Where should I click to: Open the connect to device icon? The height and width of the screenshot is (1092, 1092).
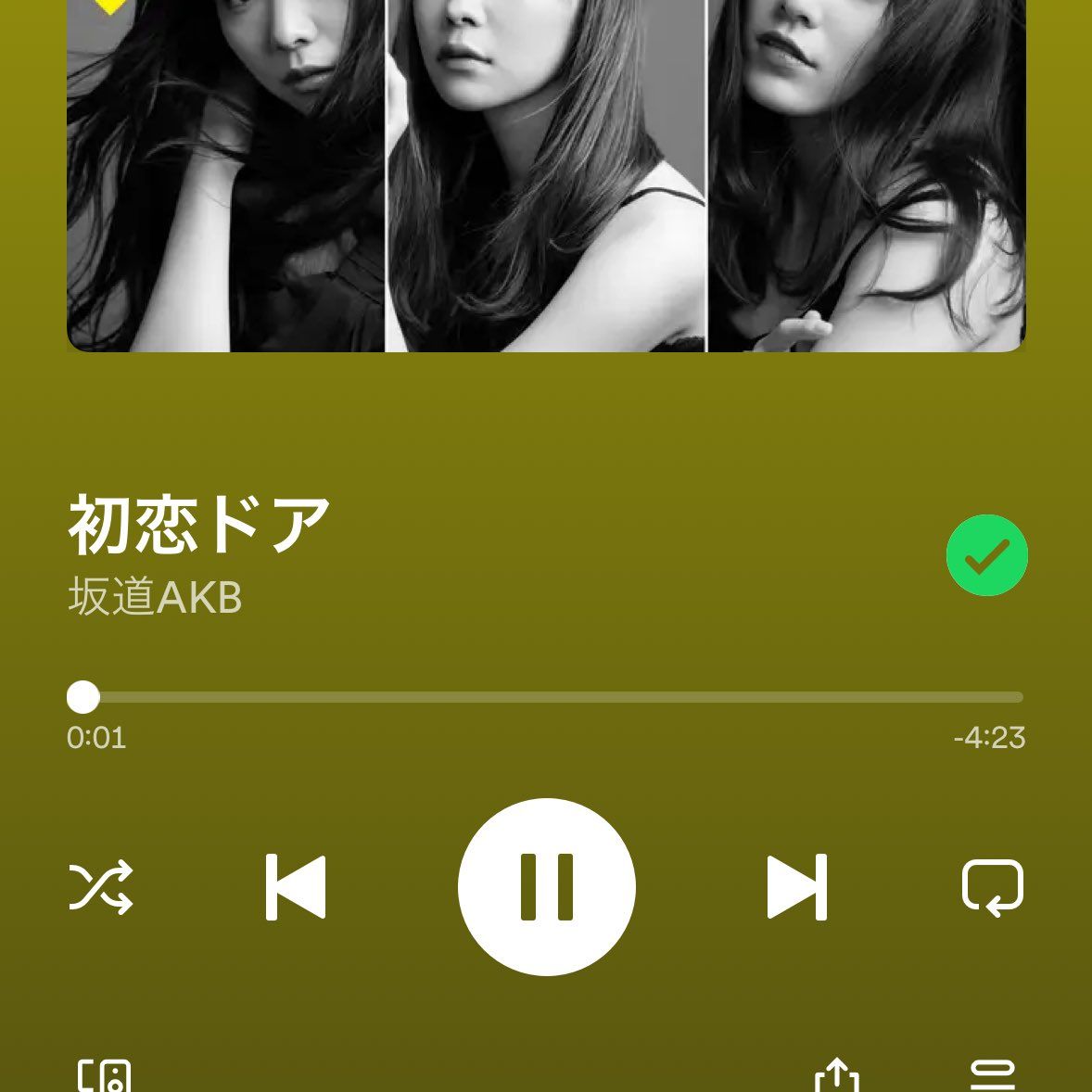click(x=104, y=1077)
